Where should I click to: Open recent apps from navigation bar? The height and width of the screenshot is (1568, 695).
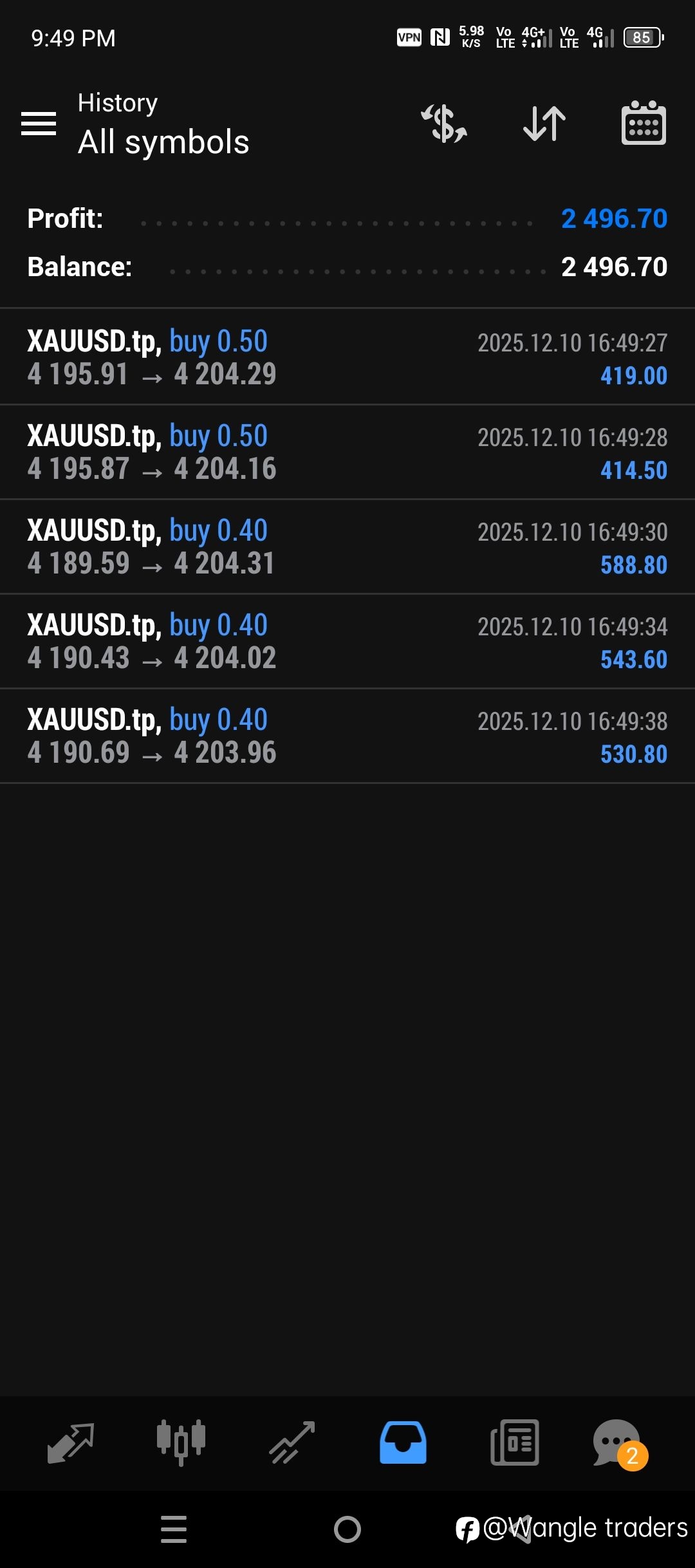pos(174,1529)
